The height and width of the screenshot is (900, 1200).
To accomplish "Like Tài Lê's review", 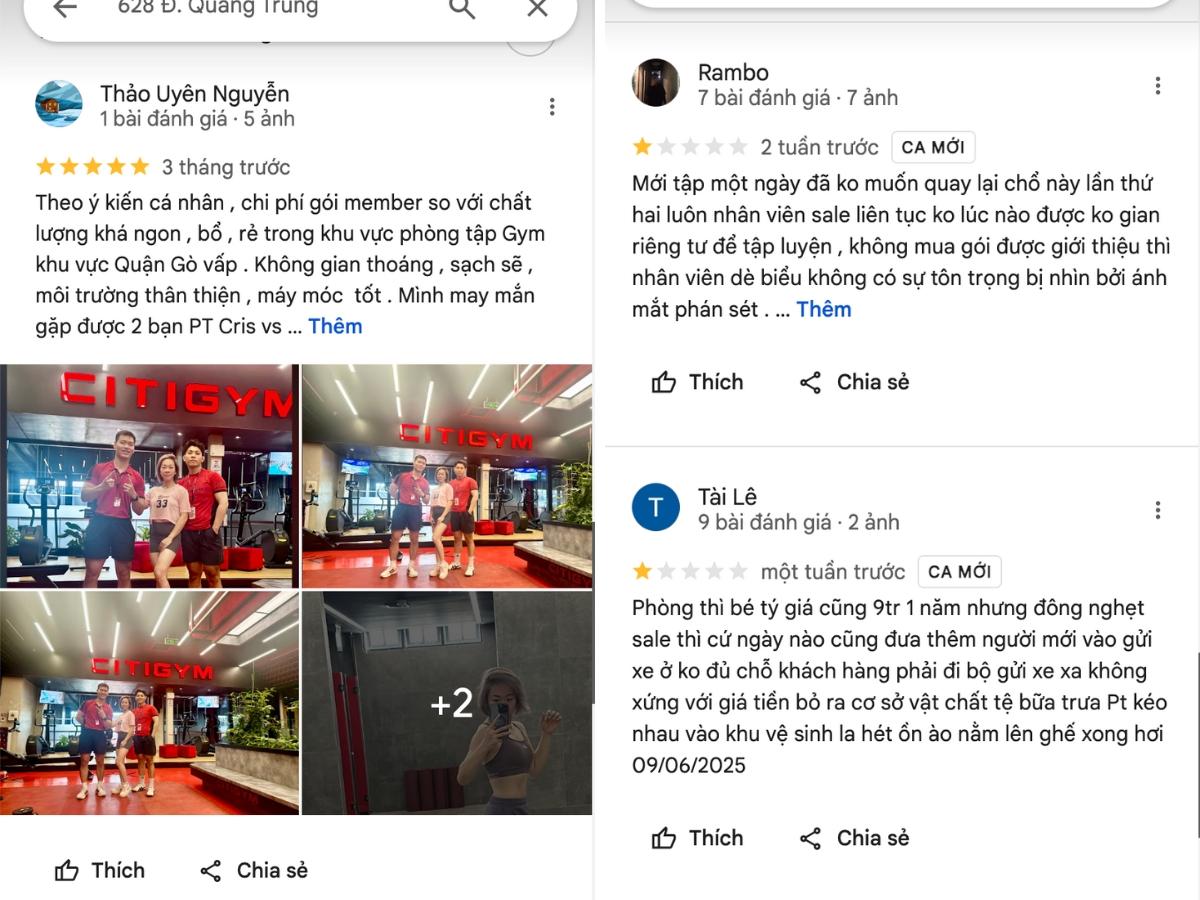I will (x=697, y=838).
